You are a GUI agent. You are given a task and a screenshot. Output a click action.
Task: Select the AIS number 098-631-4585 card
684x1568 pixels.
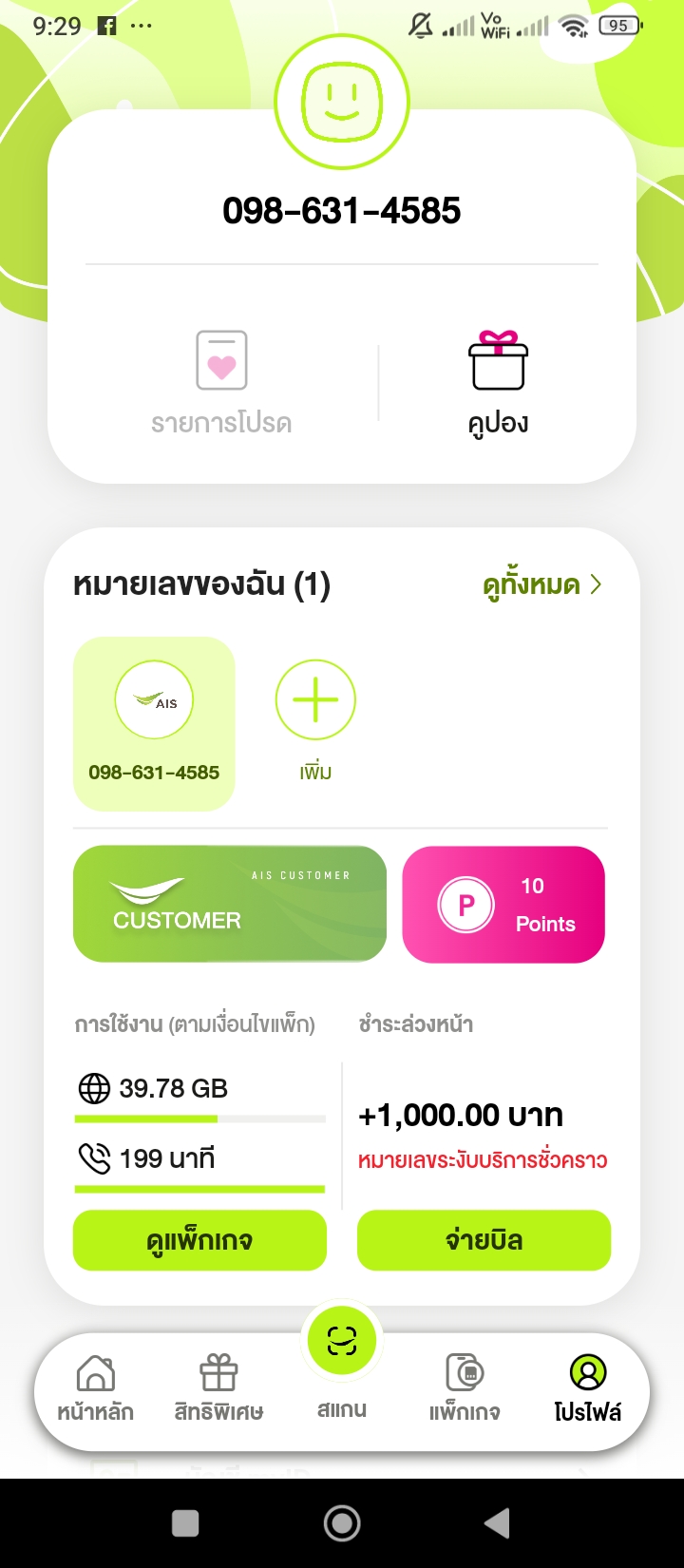[154, 724]
